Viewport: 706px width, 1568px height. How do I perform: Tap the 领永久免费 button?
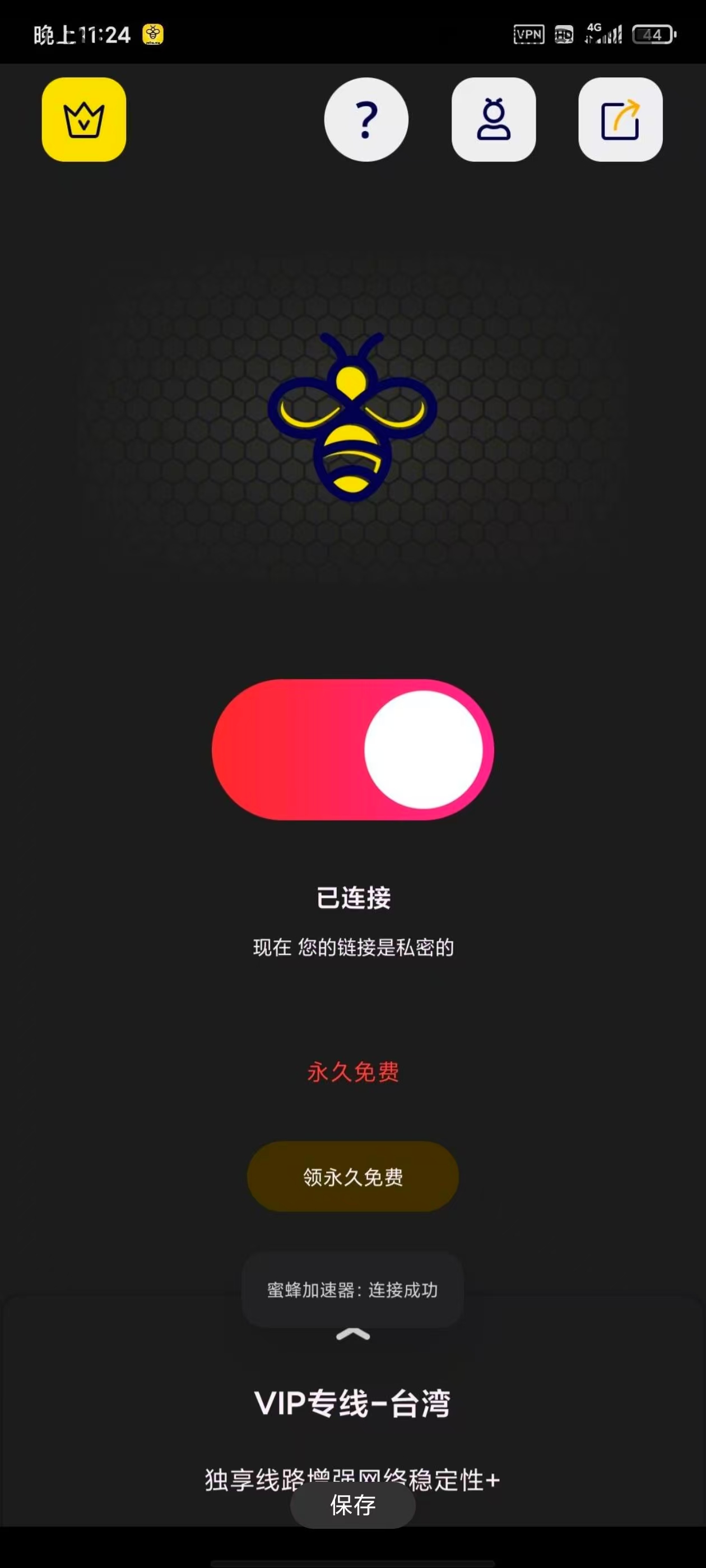[x=352, y=1177]
